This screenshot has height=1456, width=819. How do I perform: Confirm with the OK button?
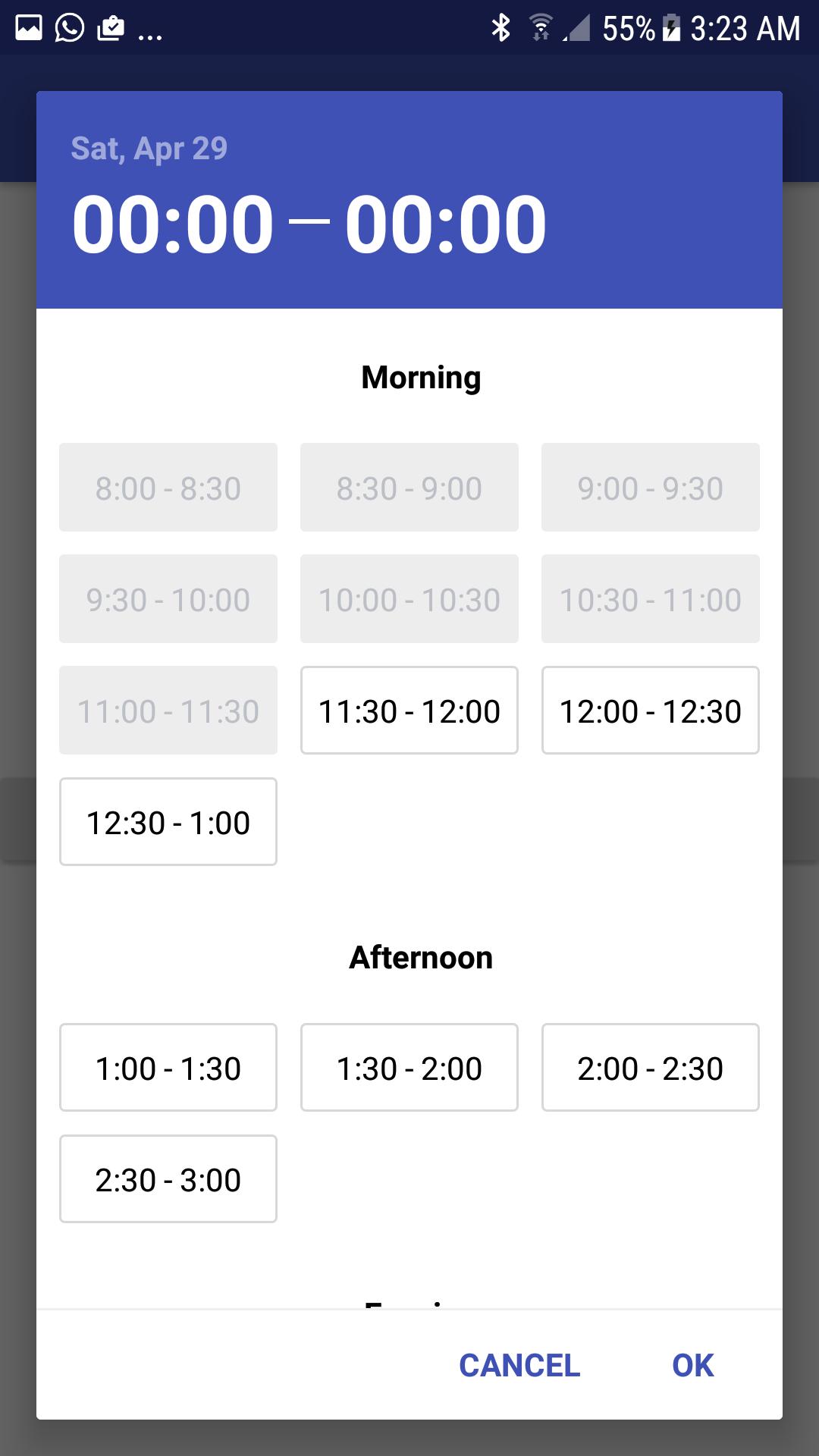point(692,1365)
